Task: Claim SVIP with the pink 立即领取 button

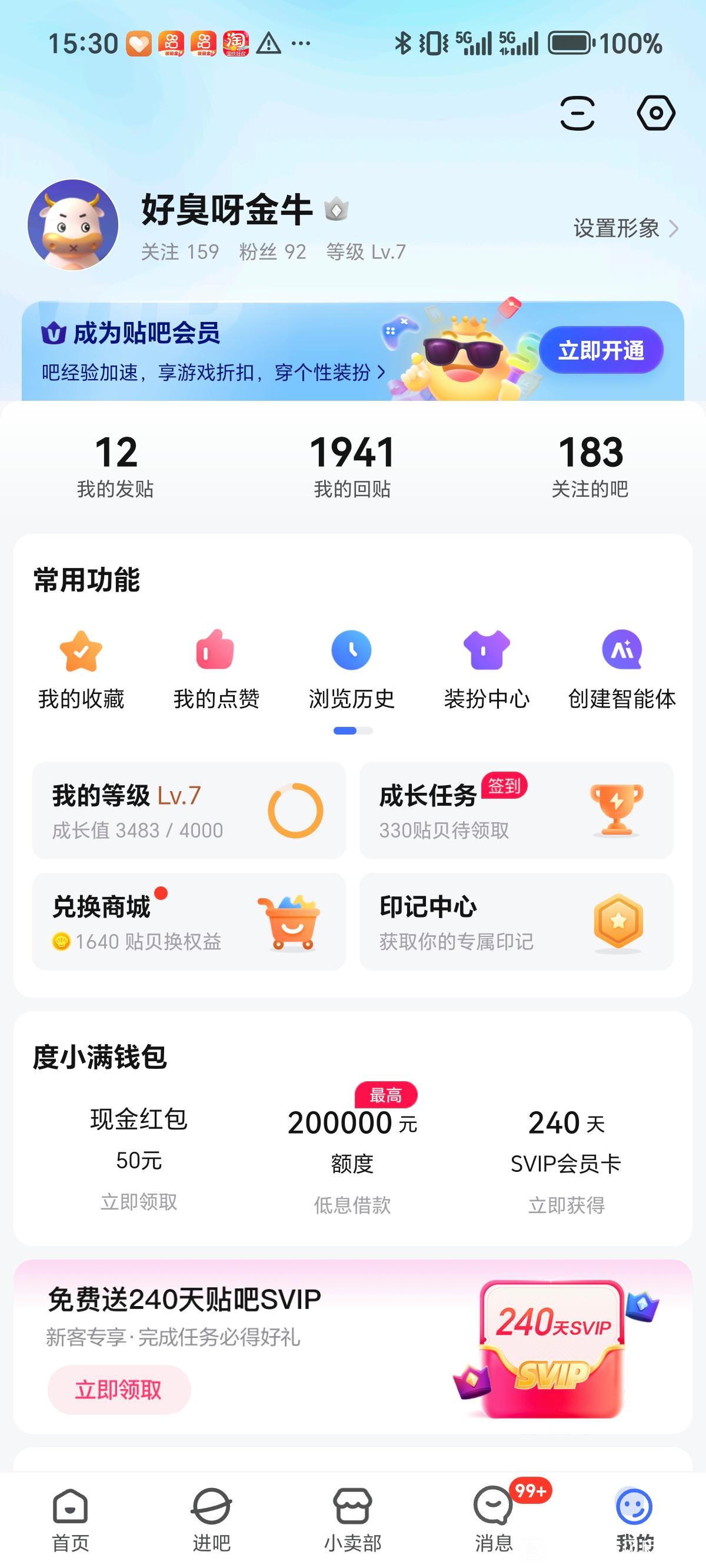Action: (119, 1390)
